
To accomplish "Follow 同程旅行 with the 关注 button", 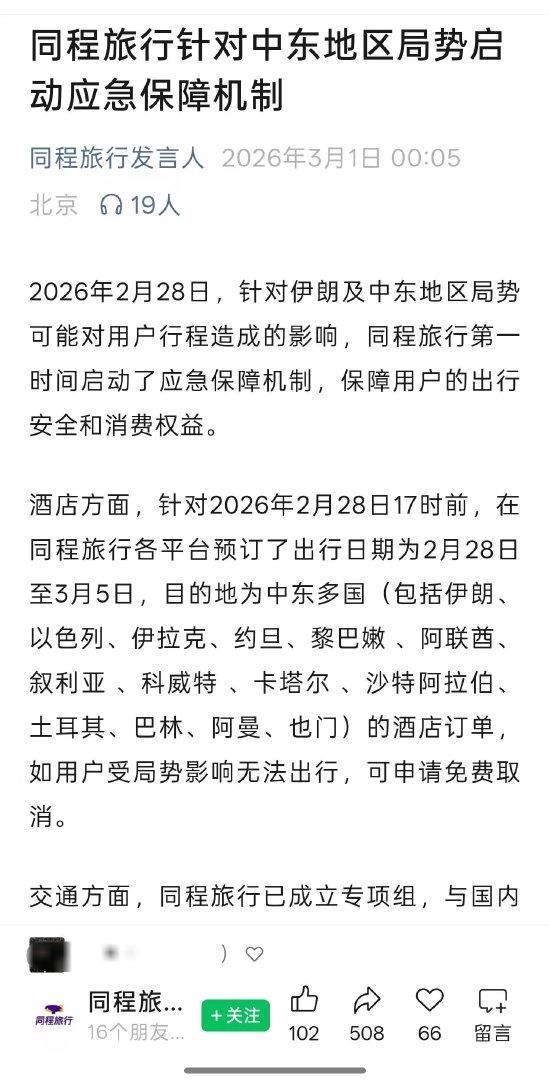I will click(236, 1016).
